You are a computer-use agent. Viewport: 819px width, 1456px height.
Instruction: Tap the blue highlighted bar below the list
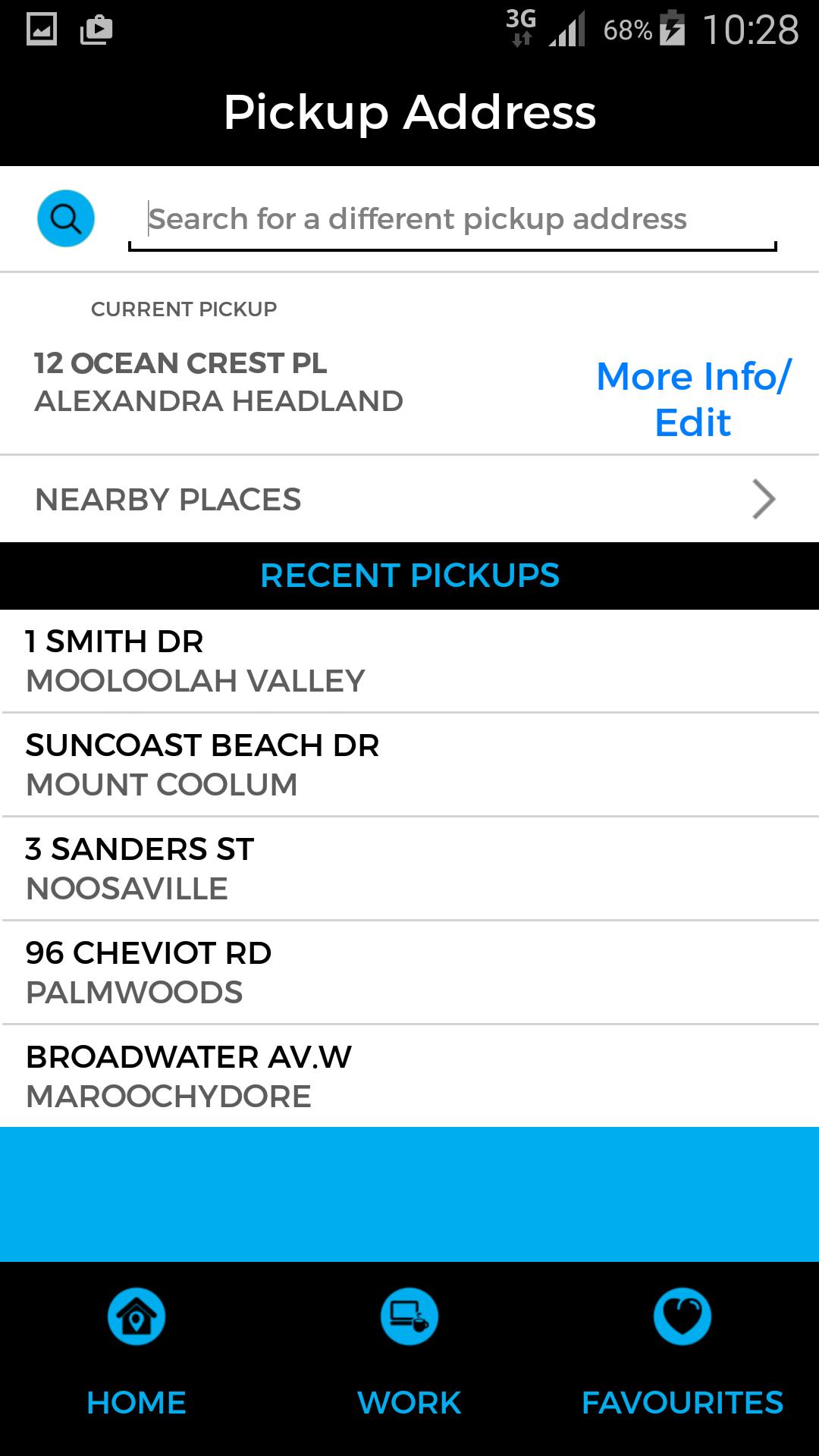409,1191
